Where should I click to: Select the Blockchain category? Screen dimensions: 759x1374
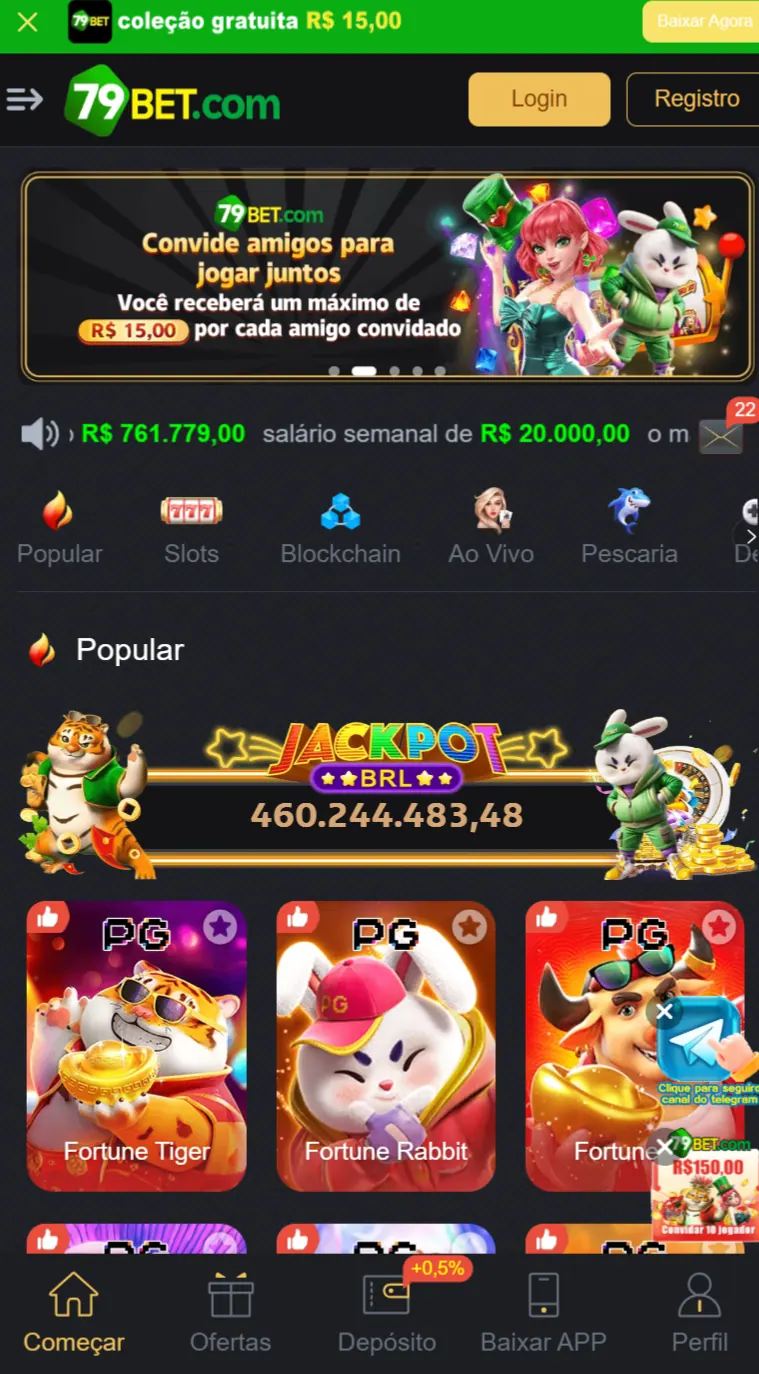click(340, 530)
